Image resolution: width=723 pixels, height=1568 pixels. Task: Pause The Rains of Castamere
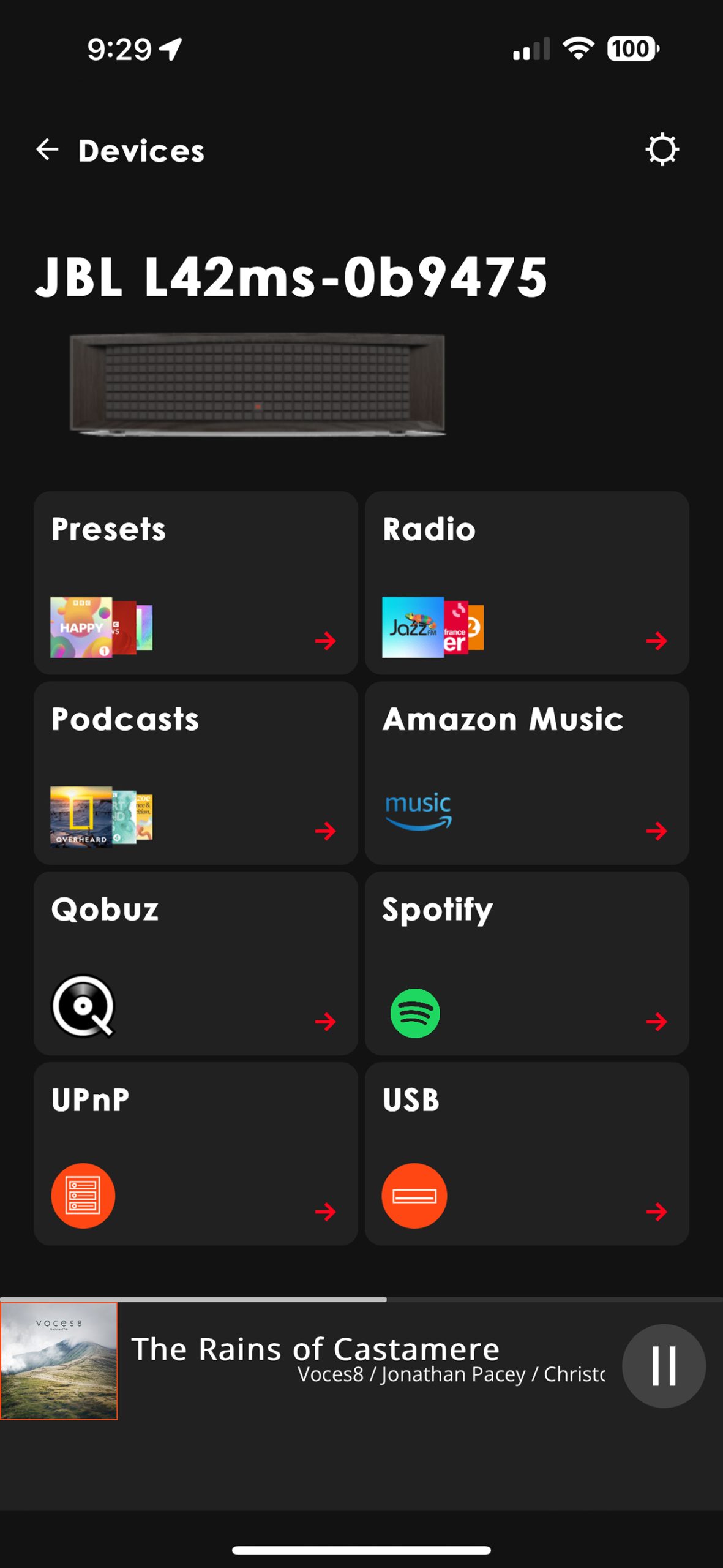[664, 1366]
